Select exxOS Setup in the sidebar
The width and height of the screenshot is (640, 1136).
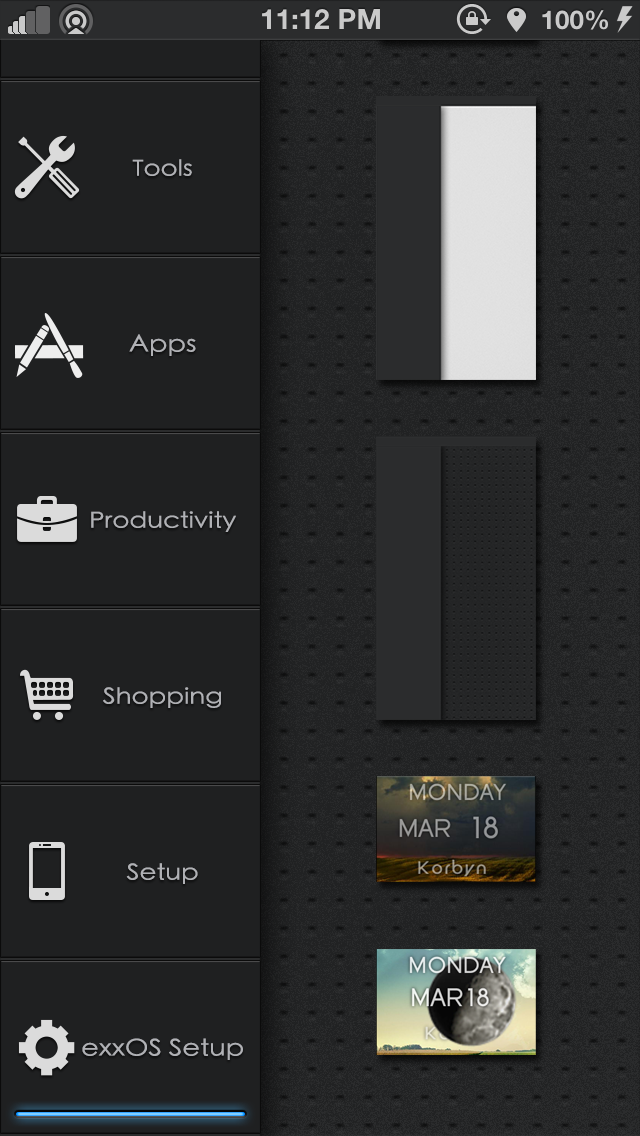tap(130, 1048)
